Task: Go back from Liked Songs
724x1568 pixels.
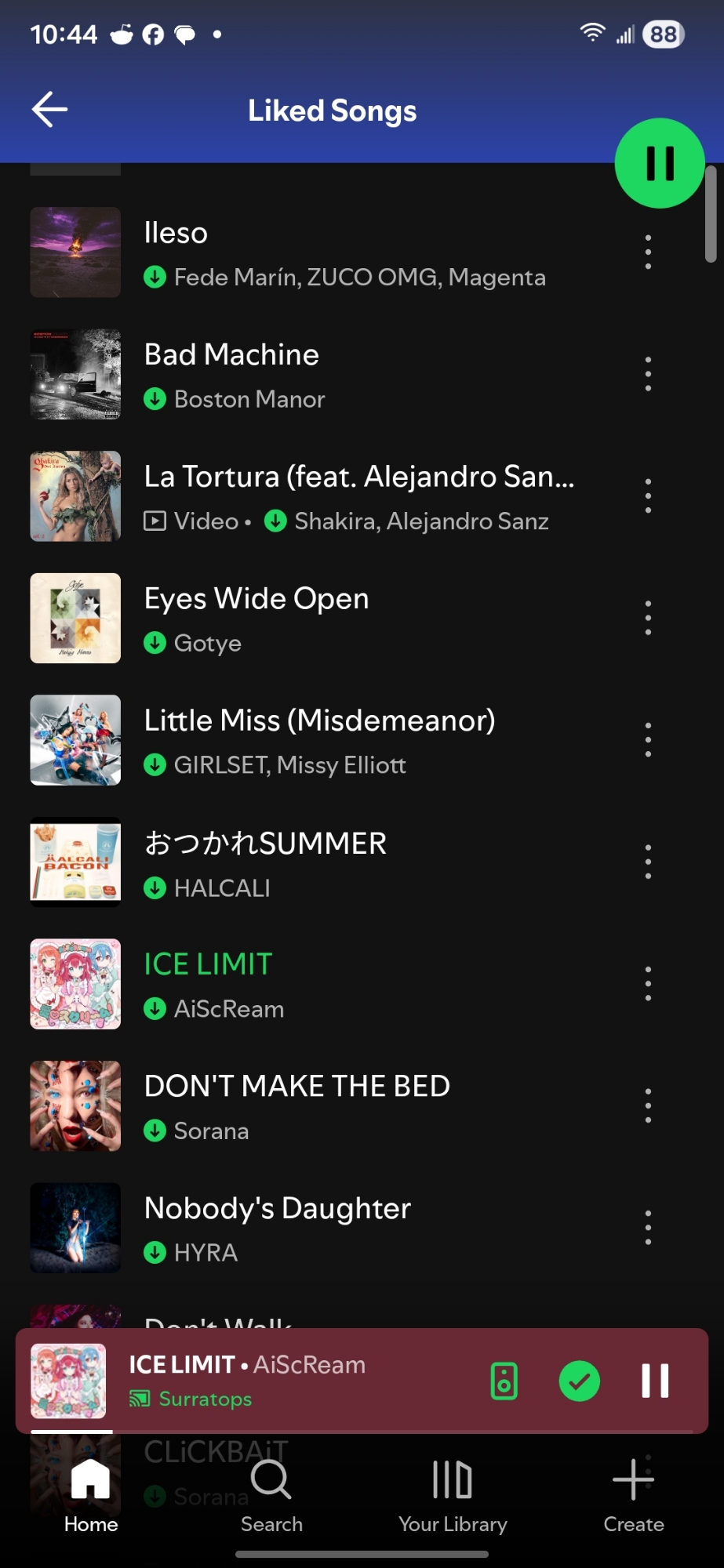Action: 49,110
